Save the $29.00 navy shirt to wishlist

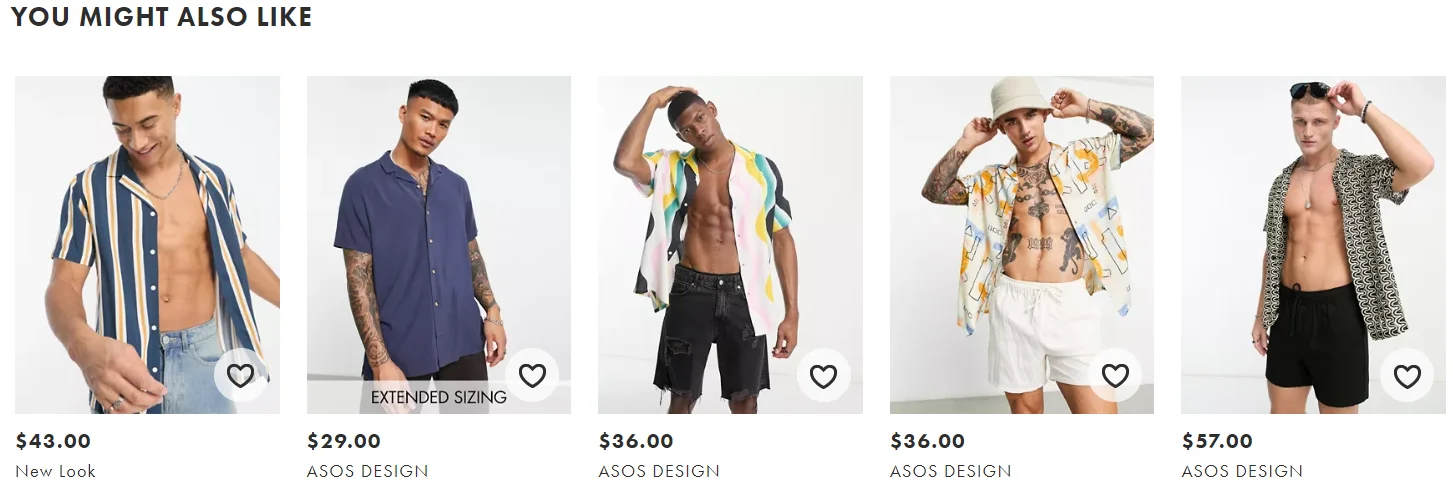(532, 376)
